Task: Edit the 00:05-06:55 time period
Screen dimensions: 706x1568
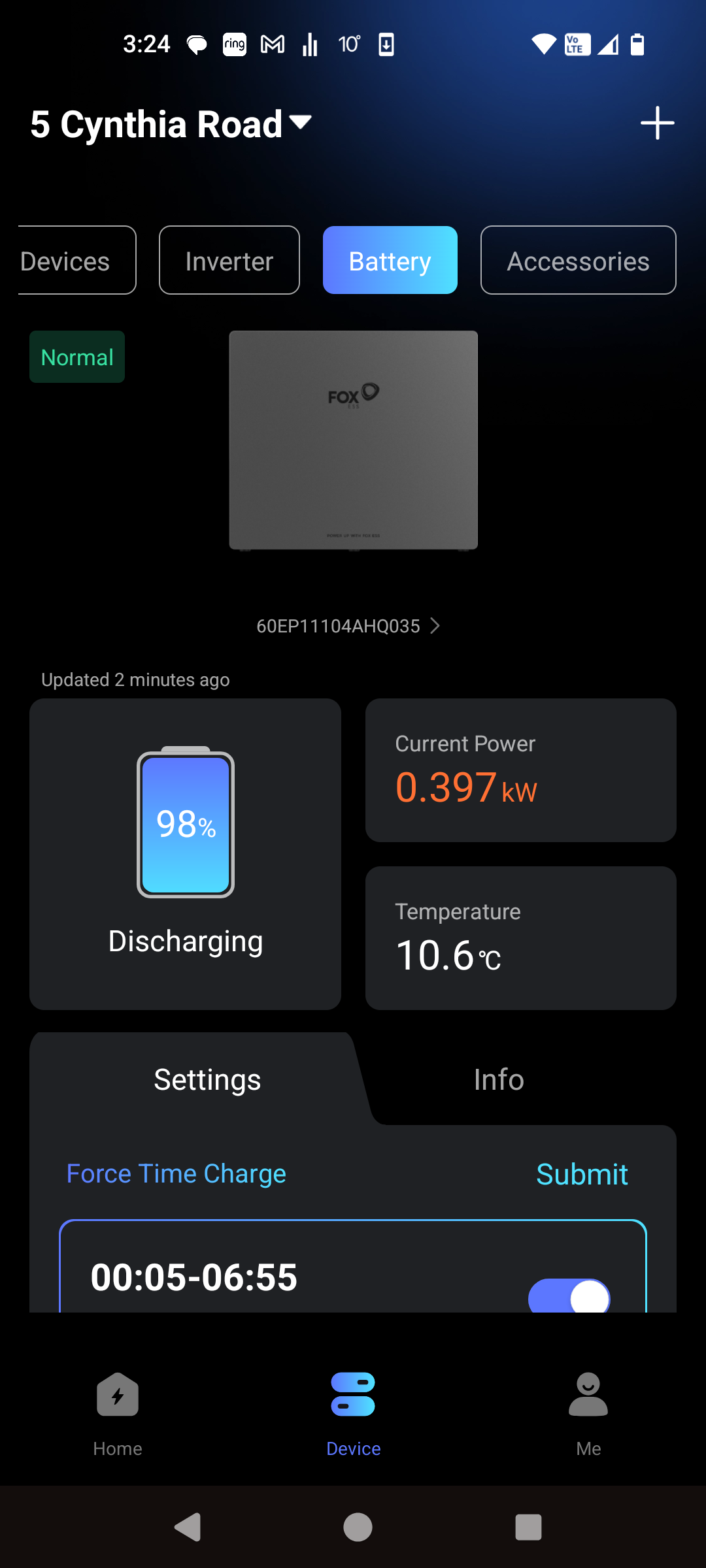Action: (x=194, y=1277)
